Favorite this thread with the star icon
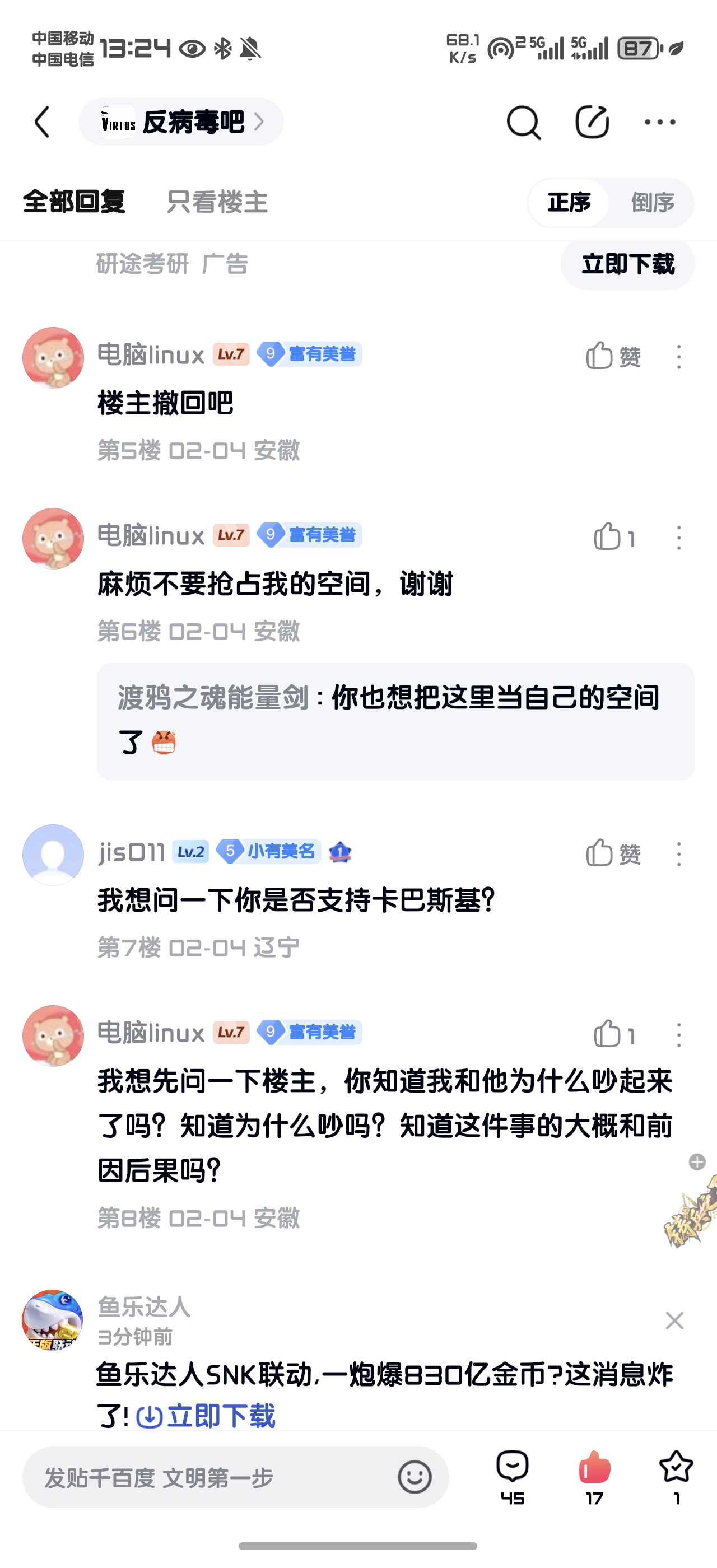 (676, 1468)
